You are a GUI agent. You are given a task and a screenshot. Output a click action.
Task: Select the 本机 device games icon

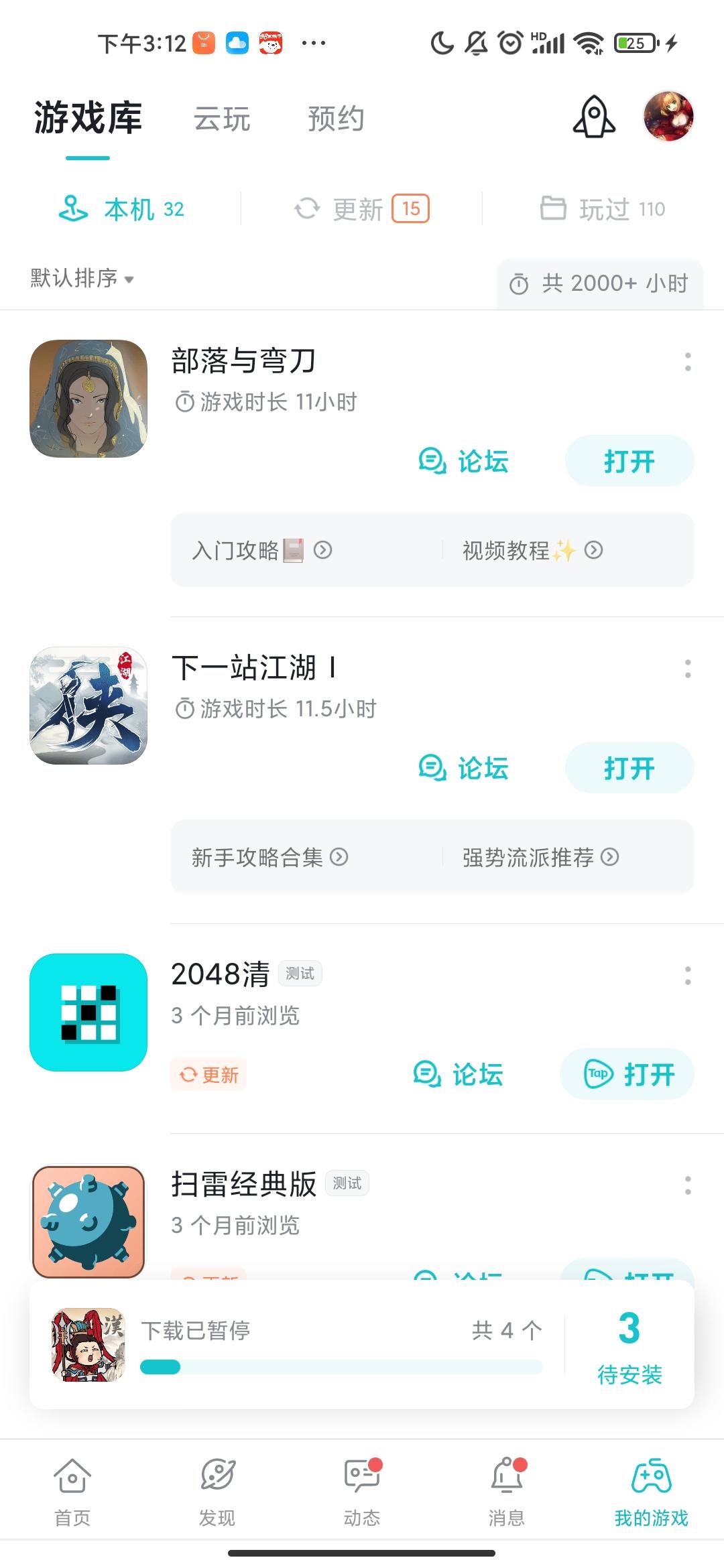tap(74, 208)
